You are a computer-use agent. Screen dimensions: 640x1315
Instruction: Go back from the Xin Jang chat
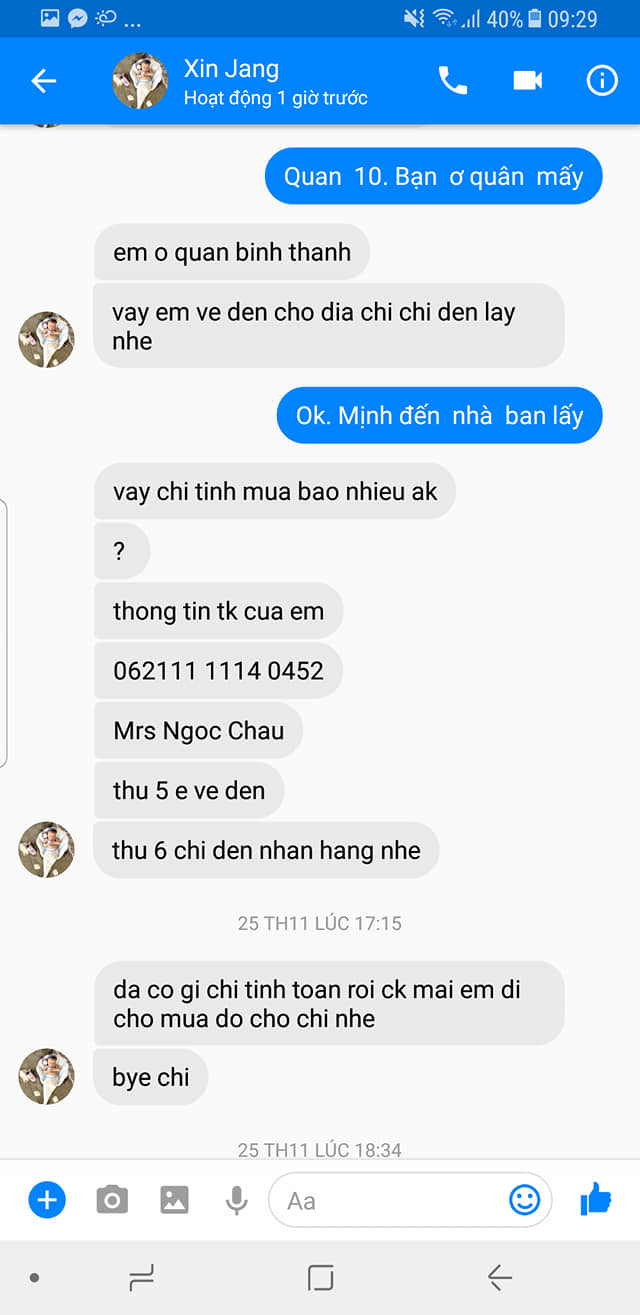pyautogui.click(x=43, y=81)
